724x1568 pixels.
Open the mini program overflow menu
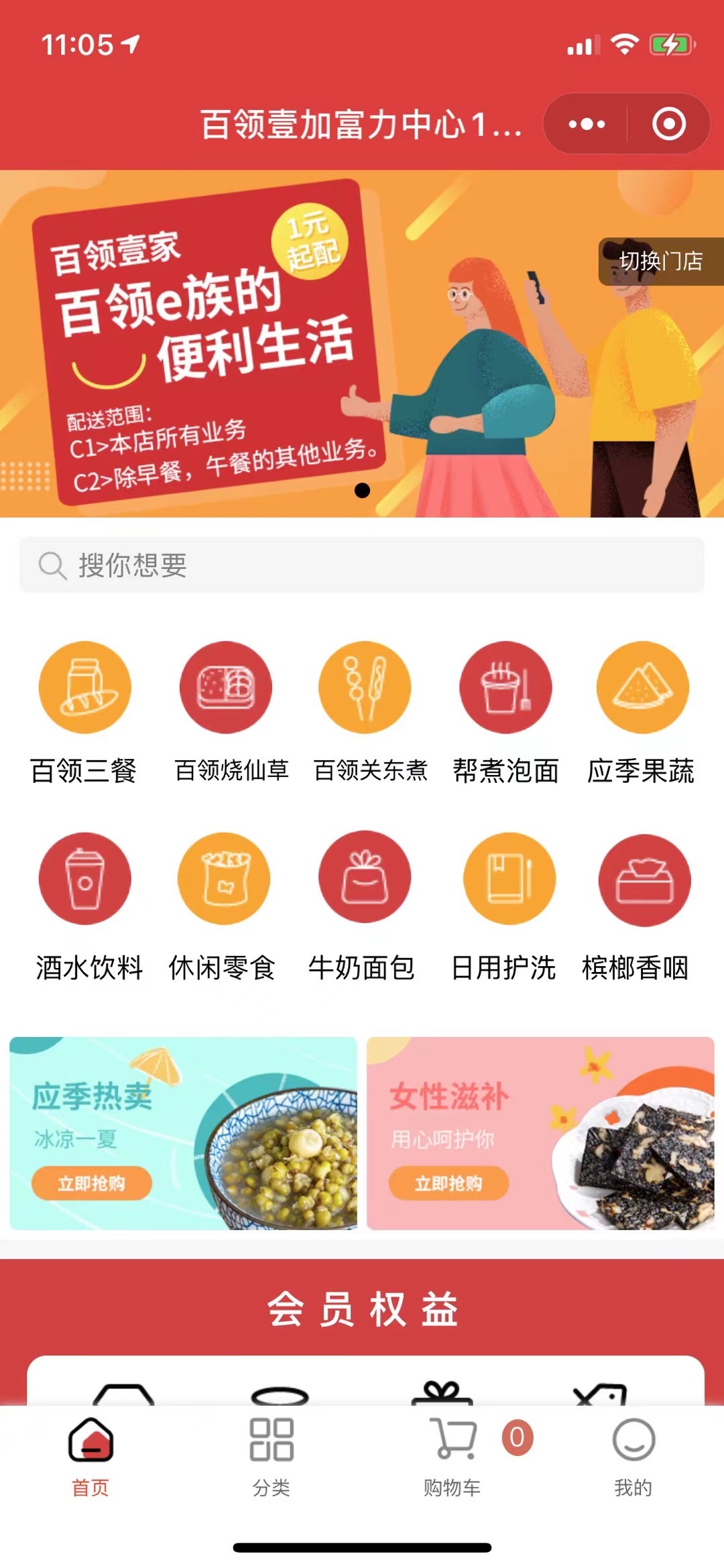point(587,124)
